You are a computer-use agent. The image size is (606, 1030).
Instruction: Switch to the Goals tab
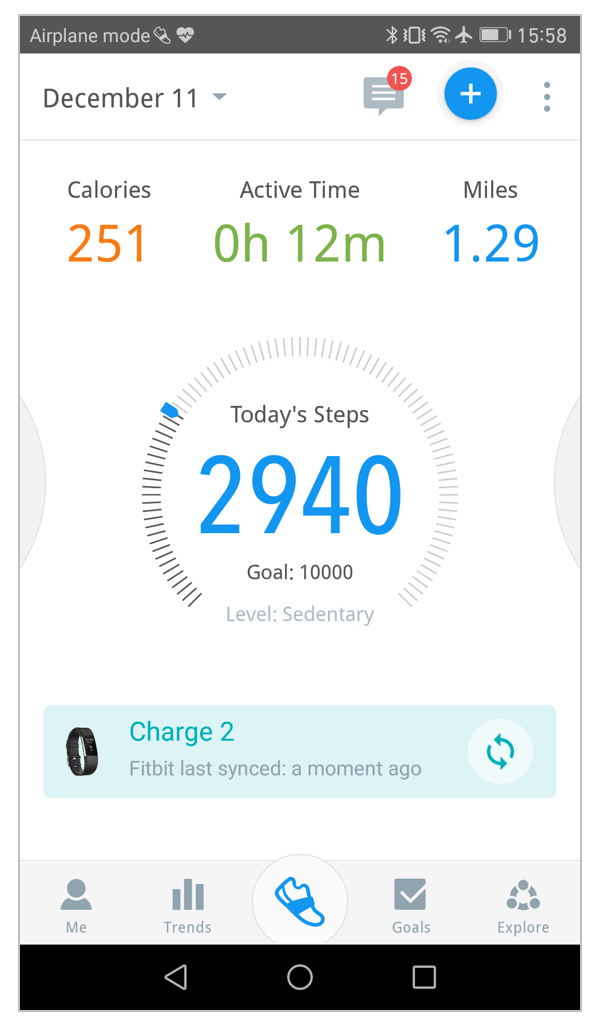tap(411, 906)
